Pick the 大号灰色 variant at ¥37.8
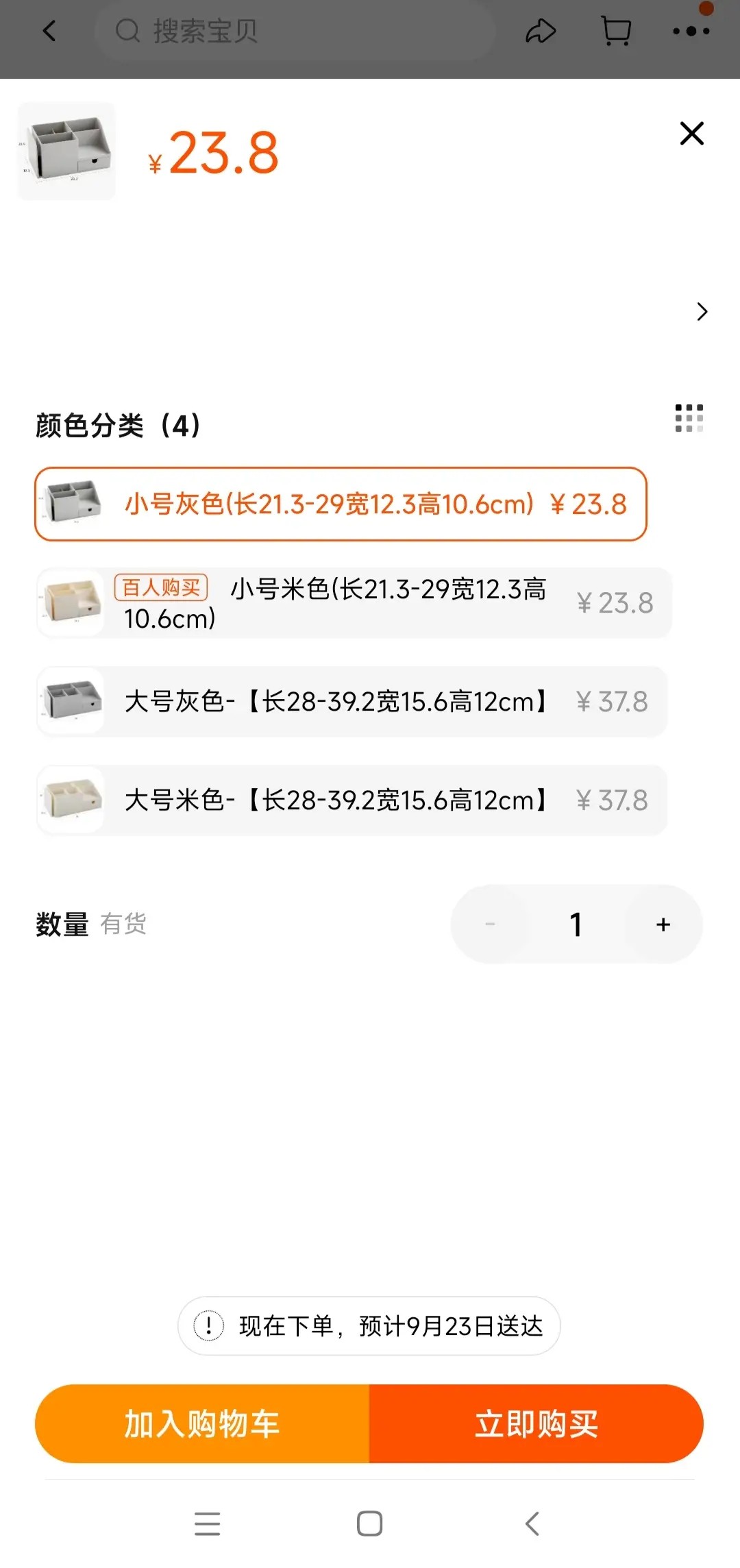740x1568 pixels. tap(351, 702)
